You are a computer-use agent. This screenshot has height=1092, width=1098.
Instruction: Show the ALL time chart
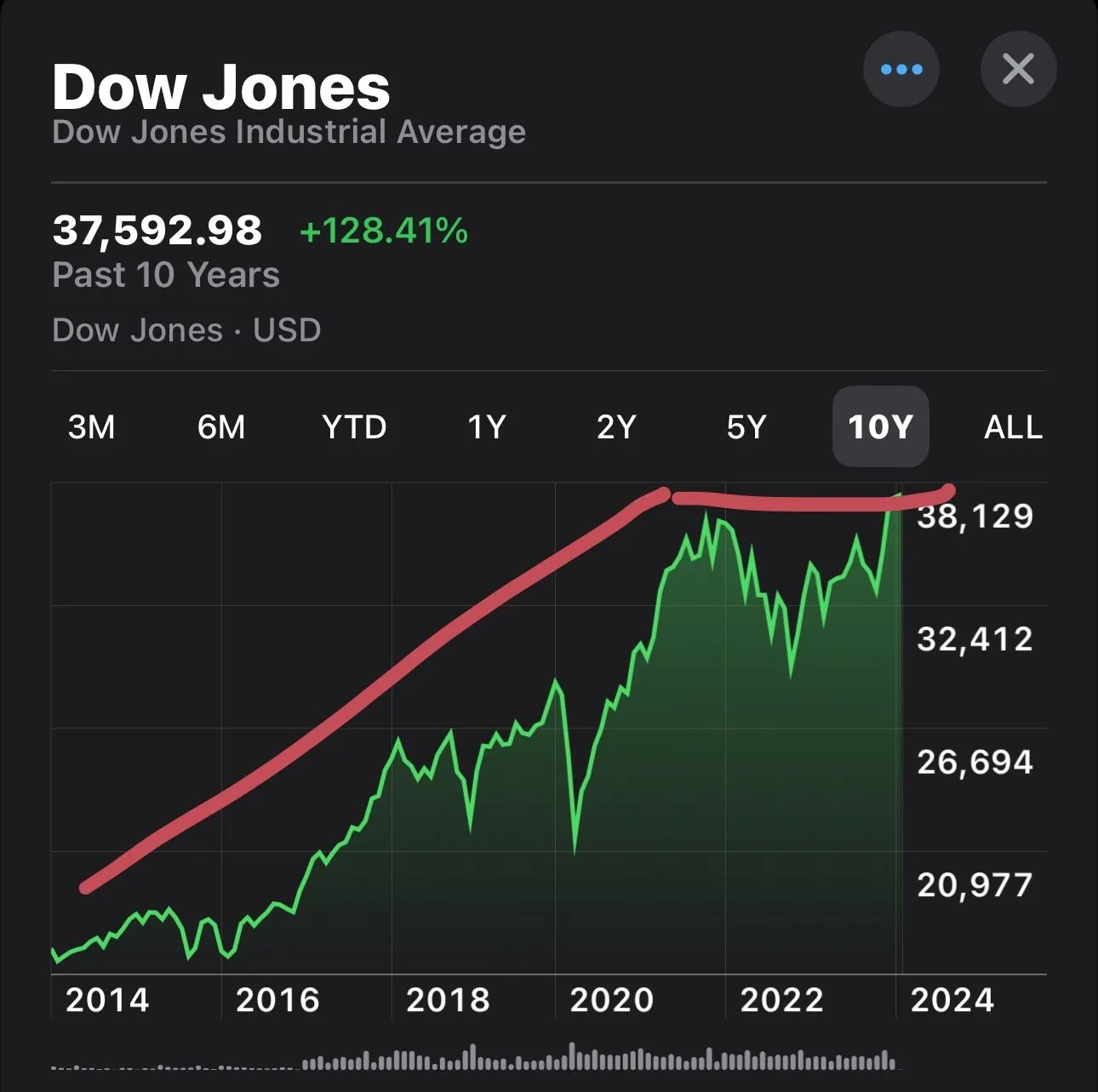pos(1013,426)
